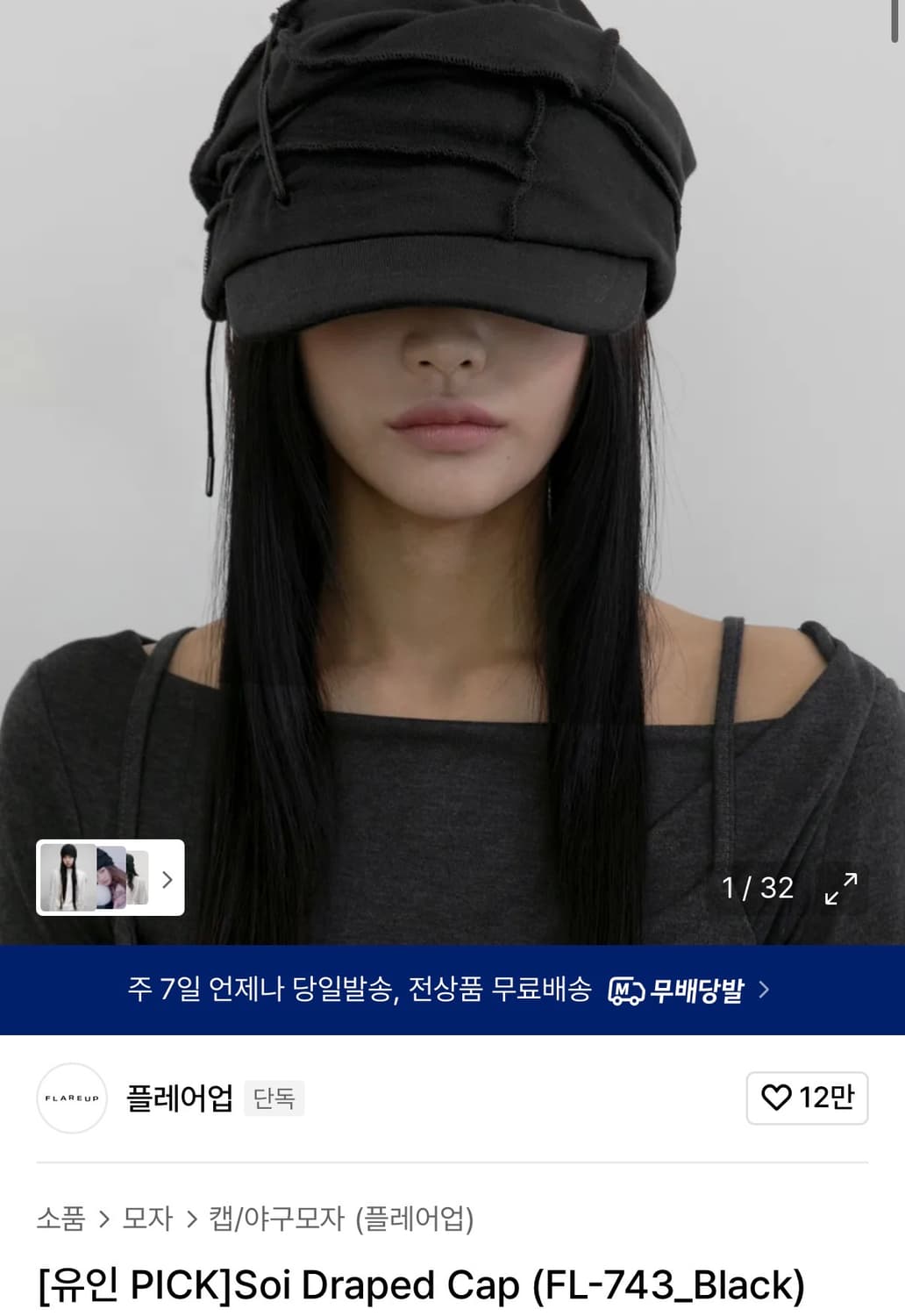Check the 1 / 32 image counter

758,889
